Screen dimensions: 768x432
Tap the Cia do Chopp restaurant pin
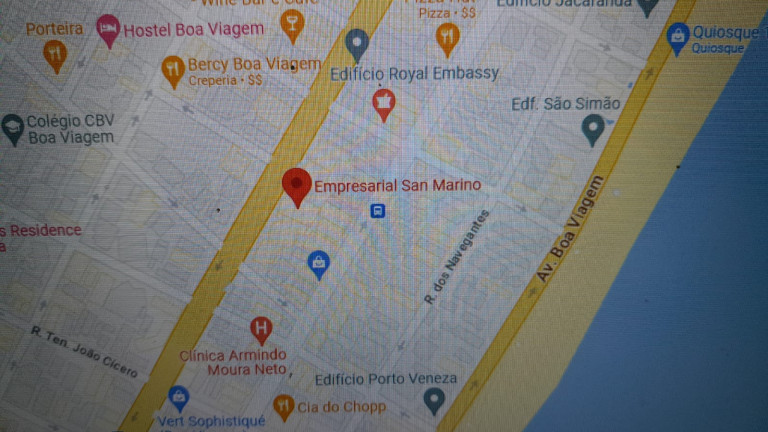(x=284, y=406)
